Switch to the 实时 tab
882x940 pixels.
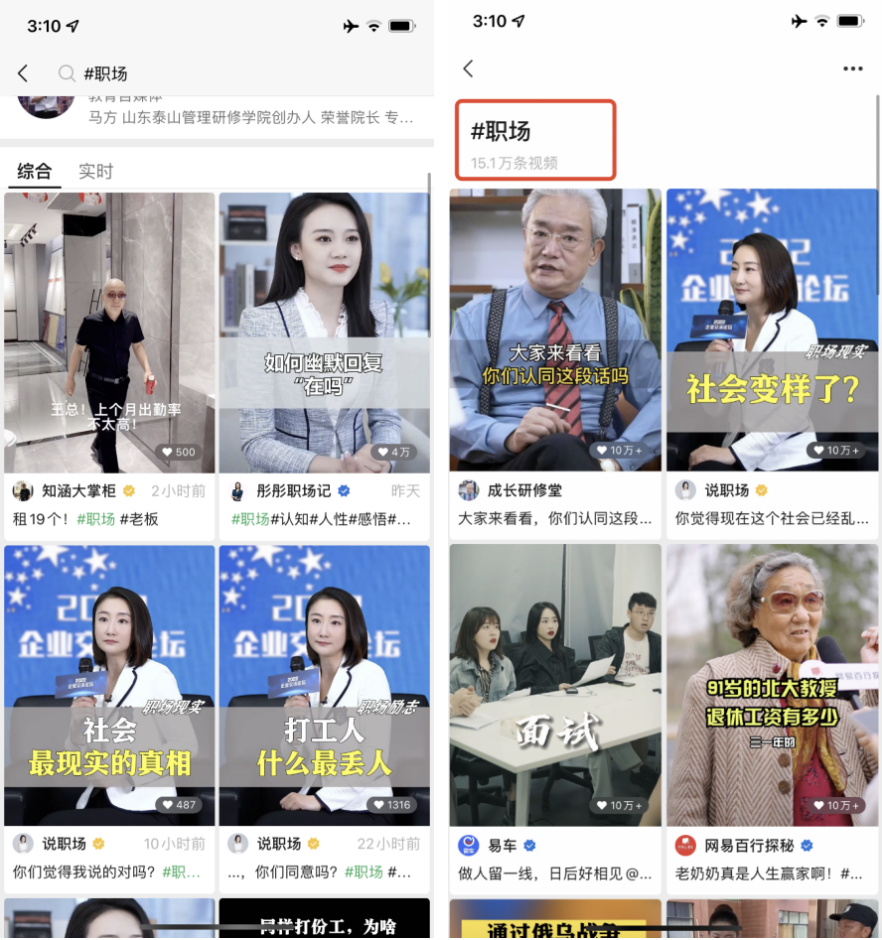click(96, 171)
